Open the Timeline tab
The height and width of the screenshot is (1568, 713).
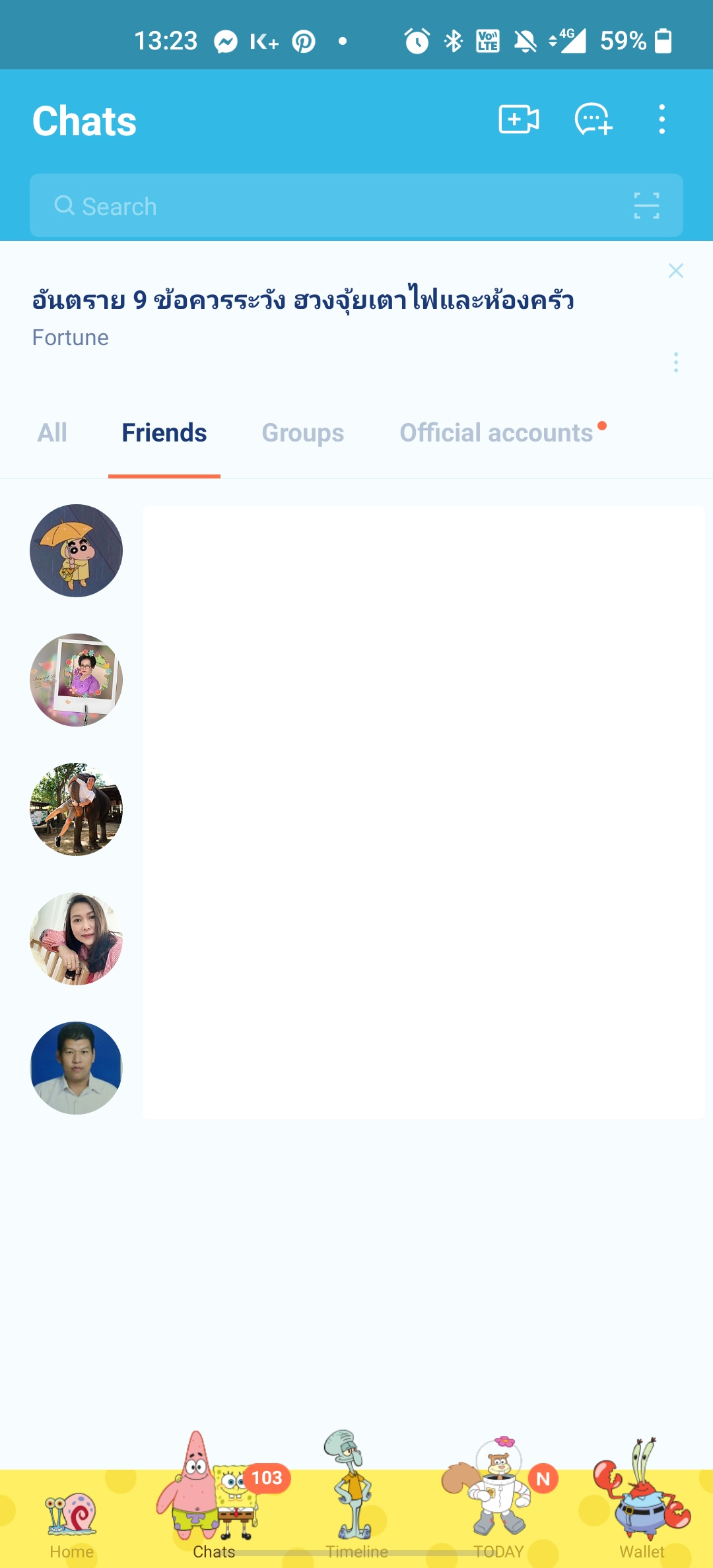tap(356, 1524)
